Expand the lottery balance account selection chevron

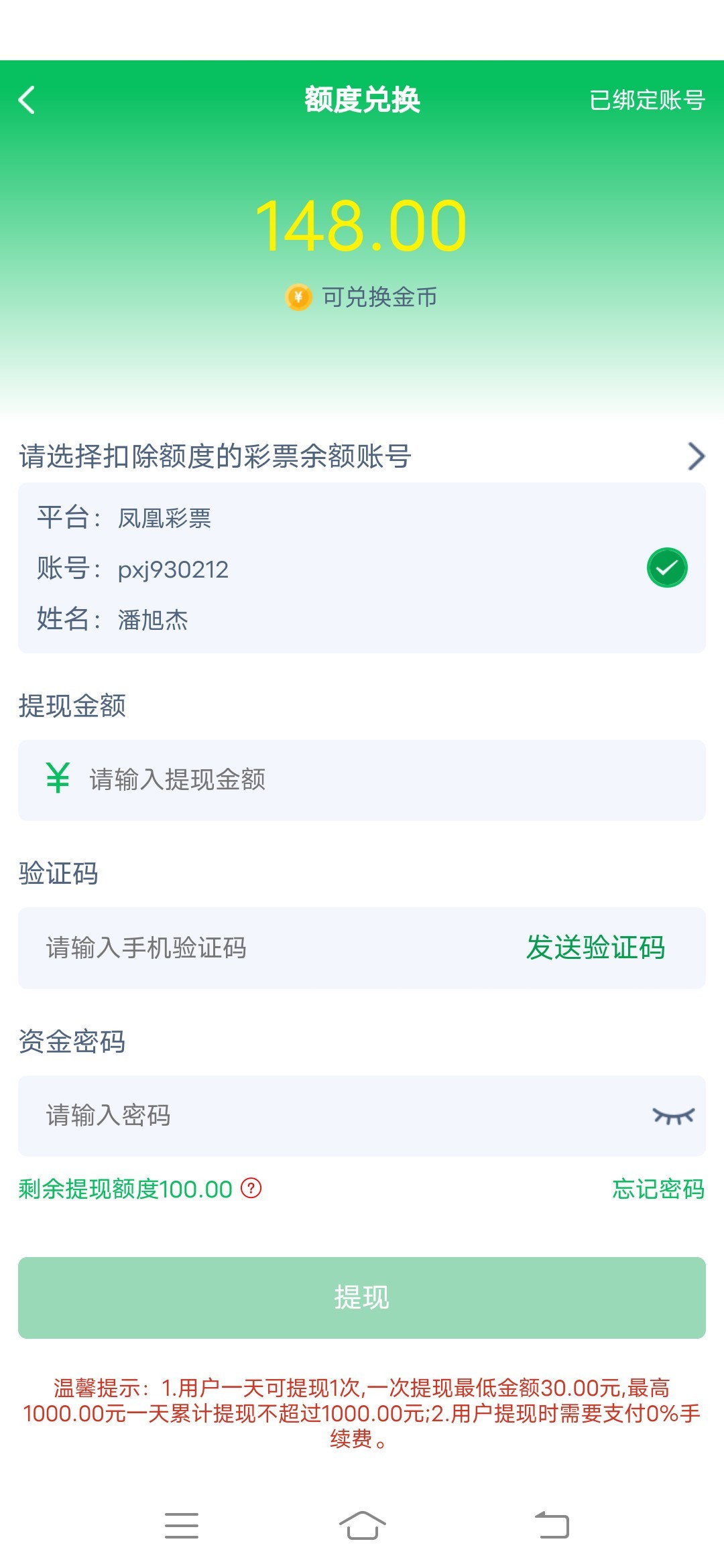tap(696, 456)
